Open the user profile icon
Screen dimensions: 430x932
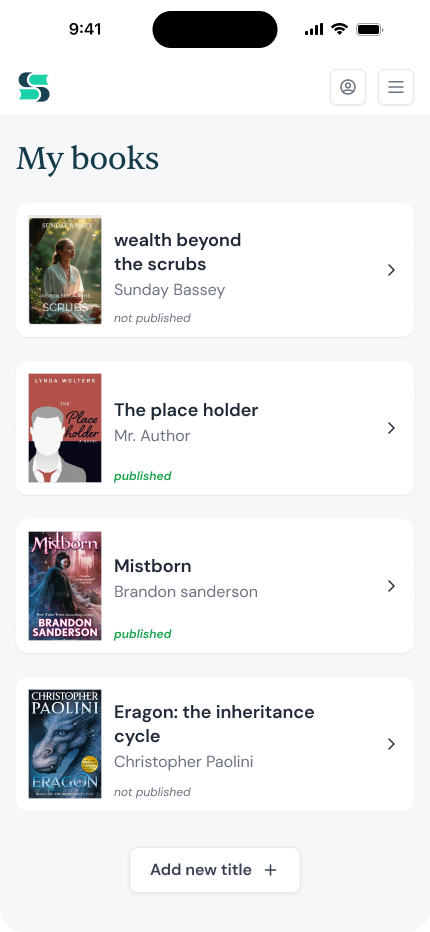pos(348,87)
